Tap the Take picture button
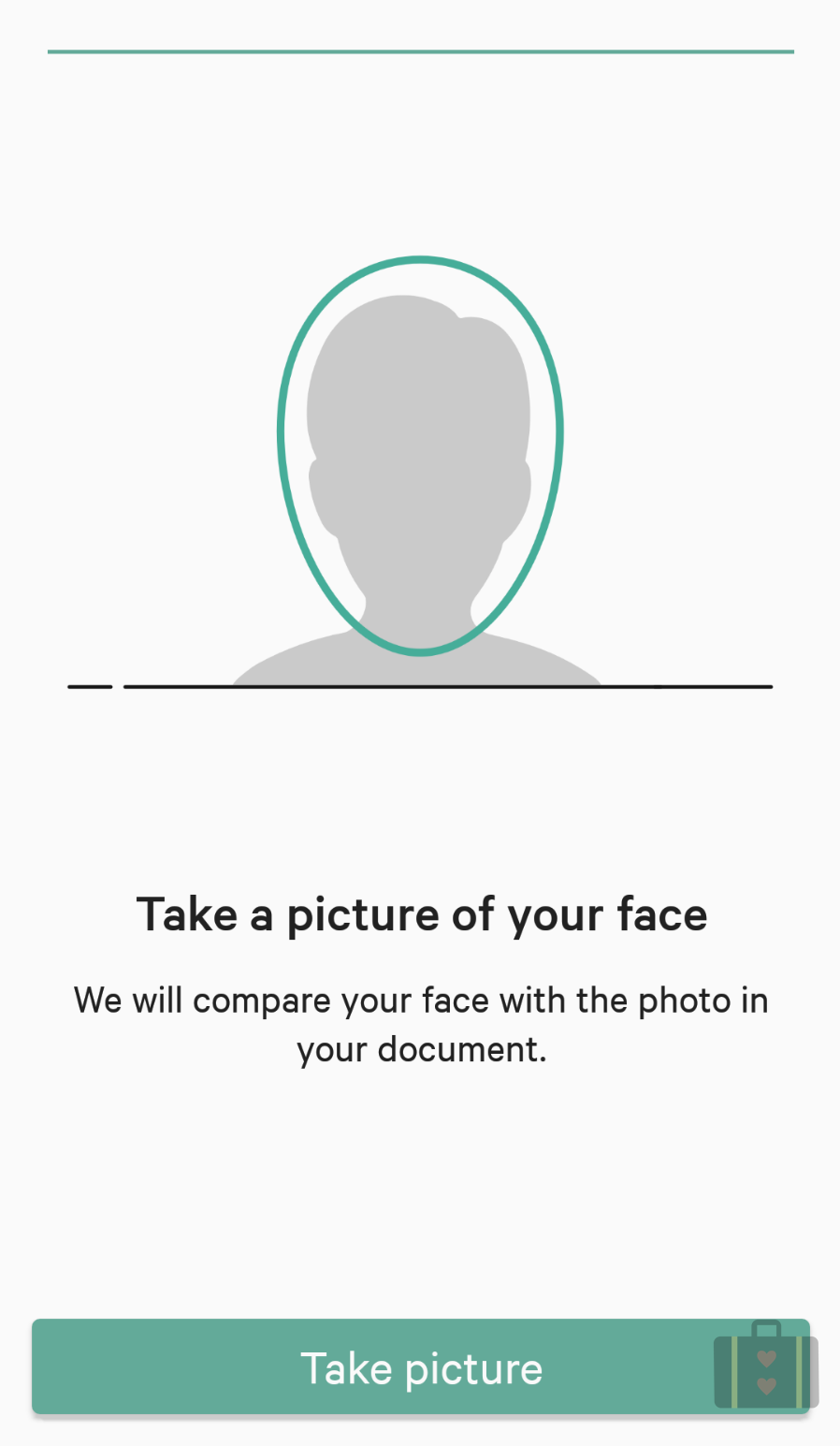840x1446 pixels. point(421,1366)
